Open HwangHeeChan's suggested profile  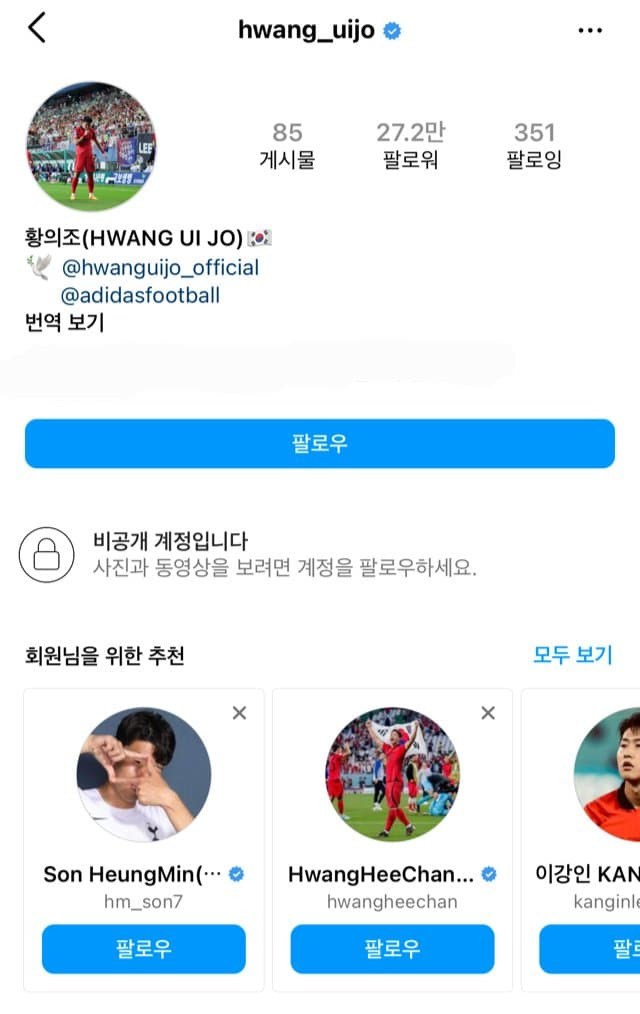point(392,775)
